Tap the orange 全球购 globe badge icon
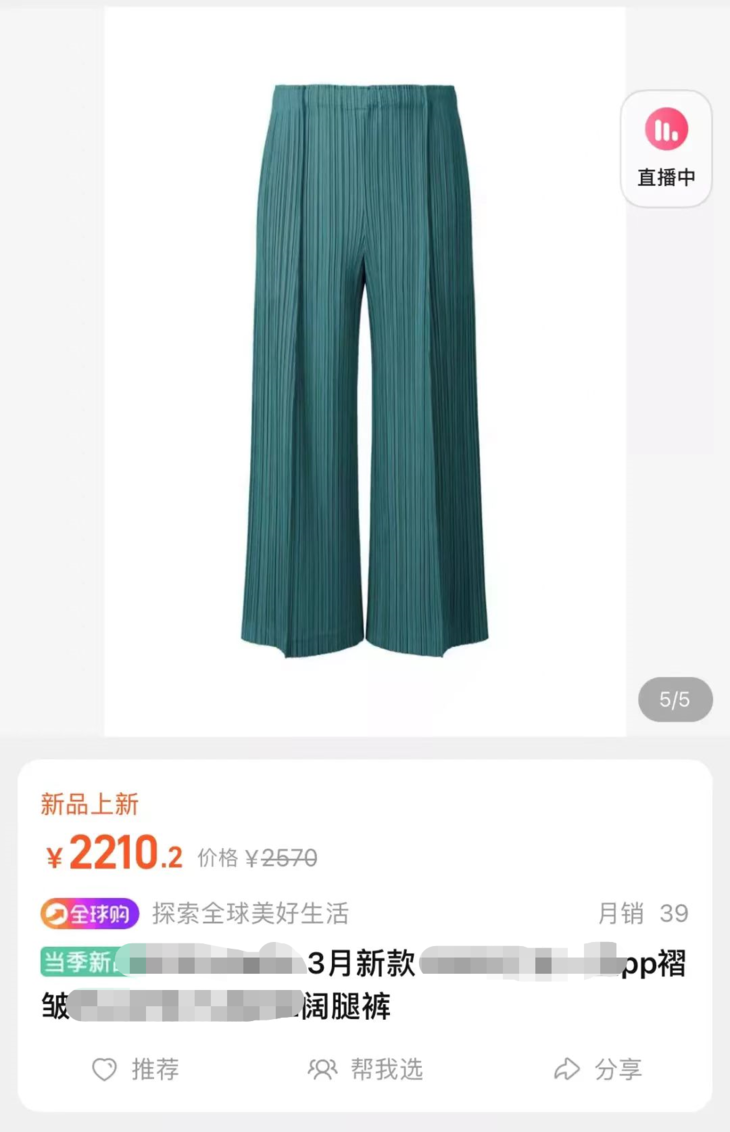Viewport: 730px width, 1132px height. point(55,913)
